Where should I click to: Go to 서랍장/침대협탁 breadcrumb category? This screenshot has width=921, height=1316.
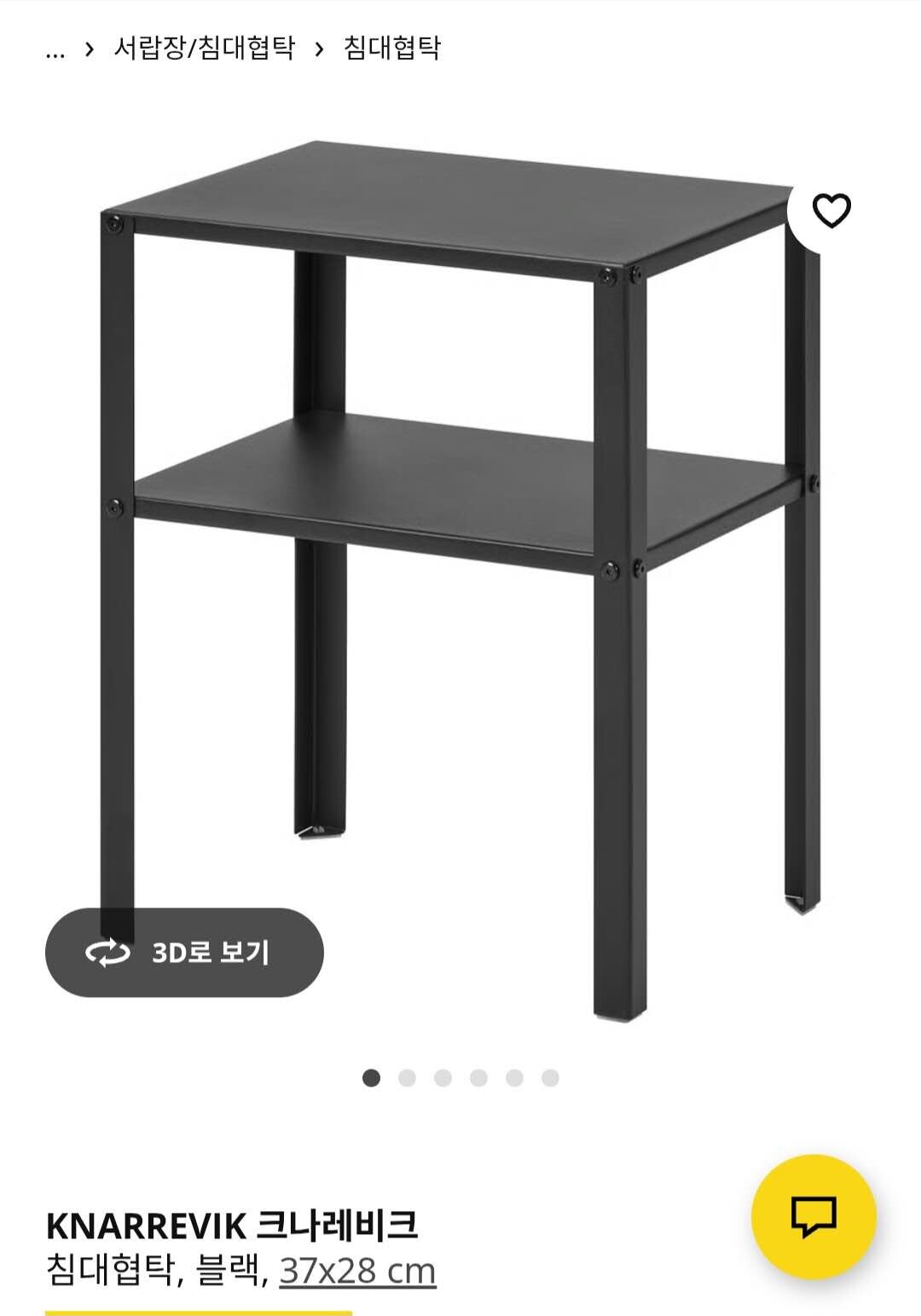(x=205, y=48)
